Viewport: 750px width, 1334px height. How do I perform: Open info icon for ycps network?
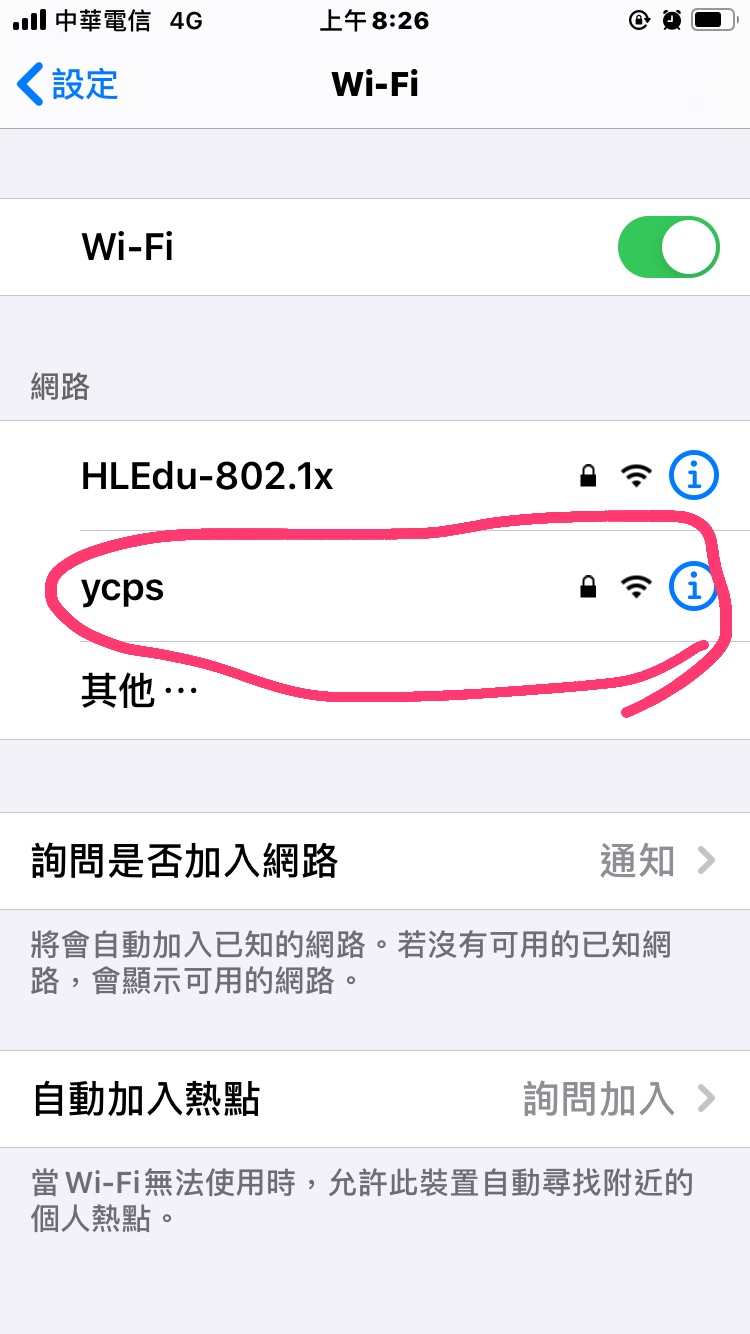pyautogui.click(x=693, y=587)
